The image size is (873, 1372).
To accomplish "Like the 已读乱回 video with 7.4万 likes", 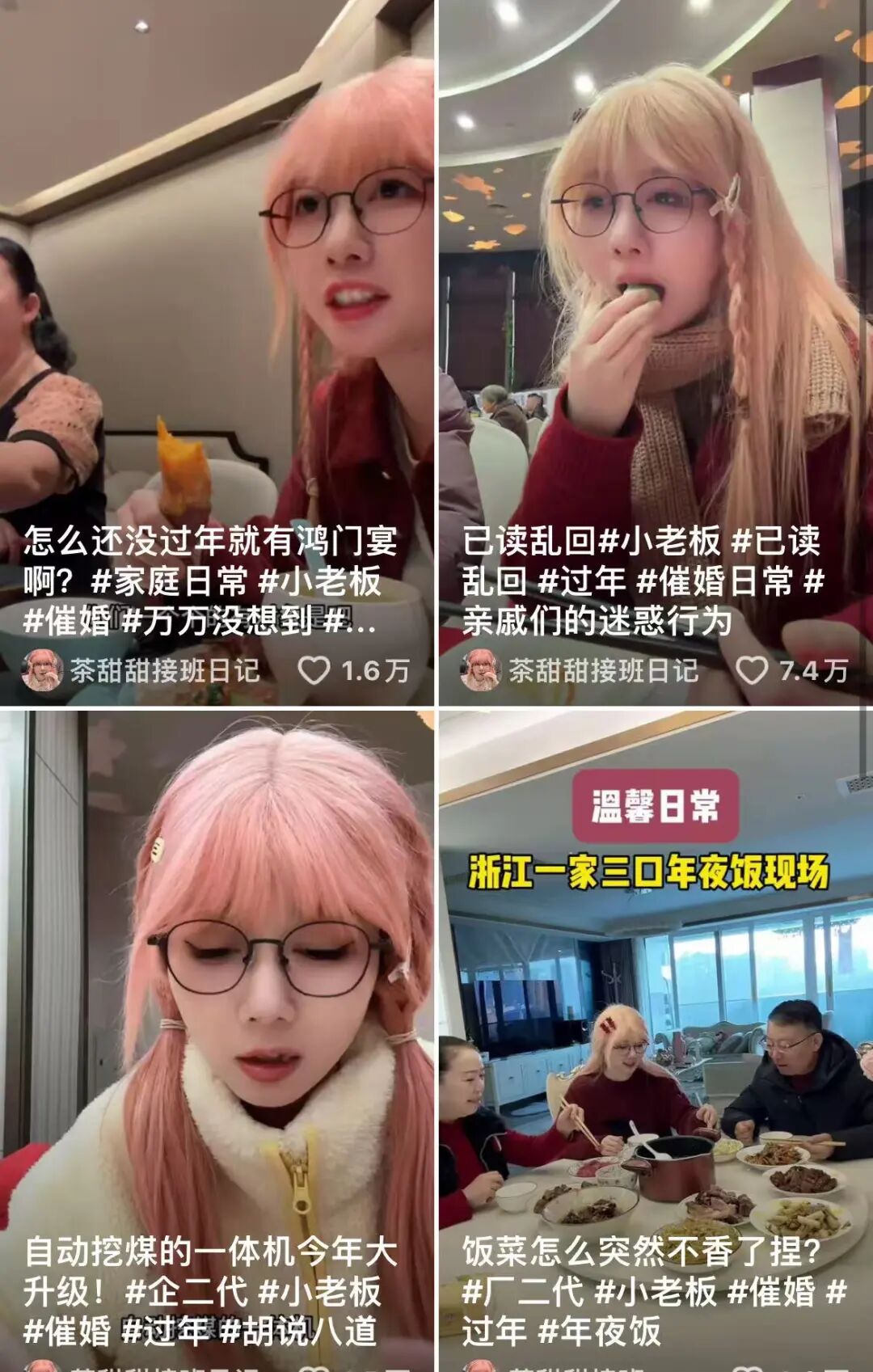I will tap(752, 670).
